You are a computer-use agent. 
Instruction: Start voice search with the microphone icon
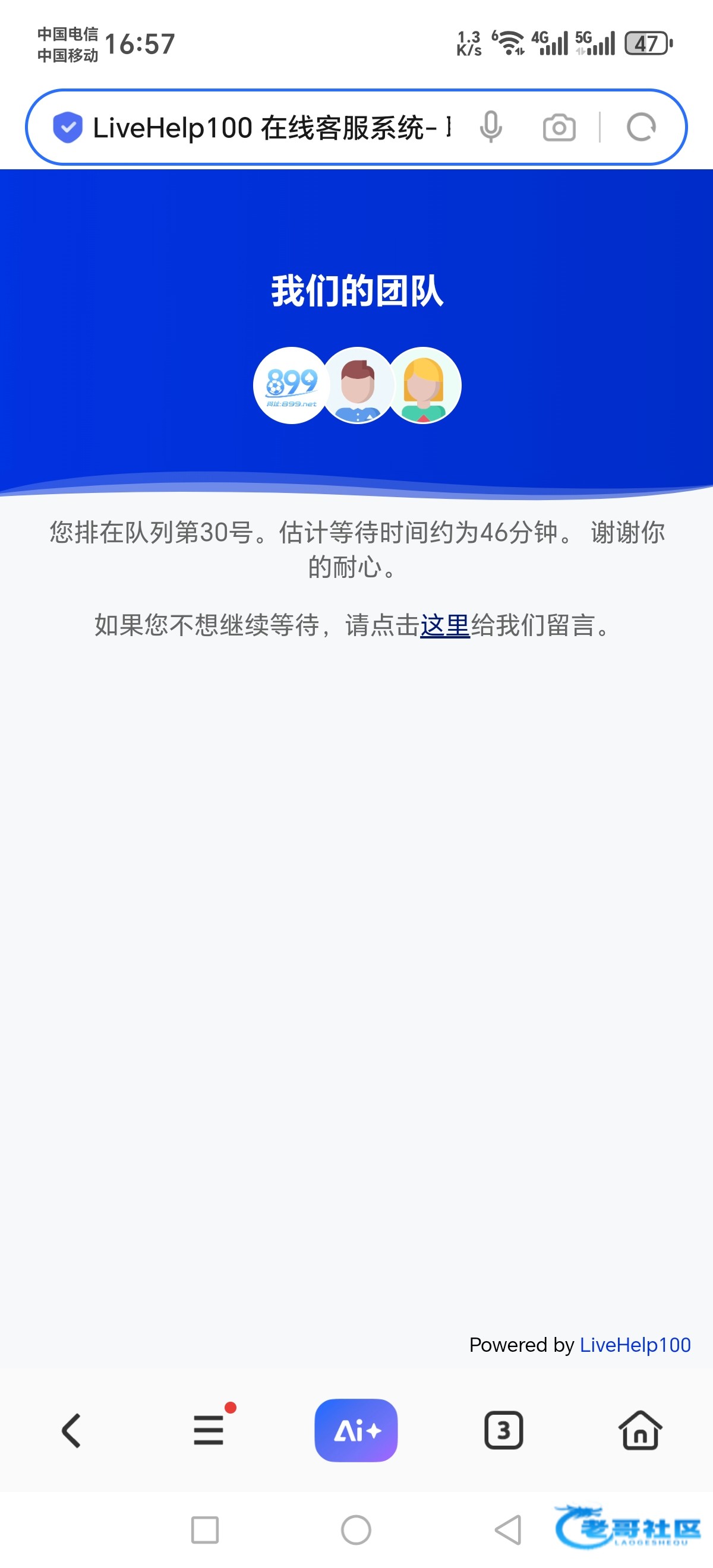click(x=491, y=128)
